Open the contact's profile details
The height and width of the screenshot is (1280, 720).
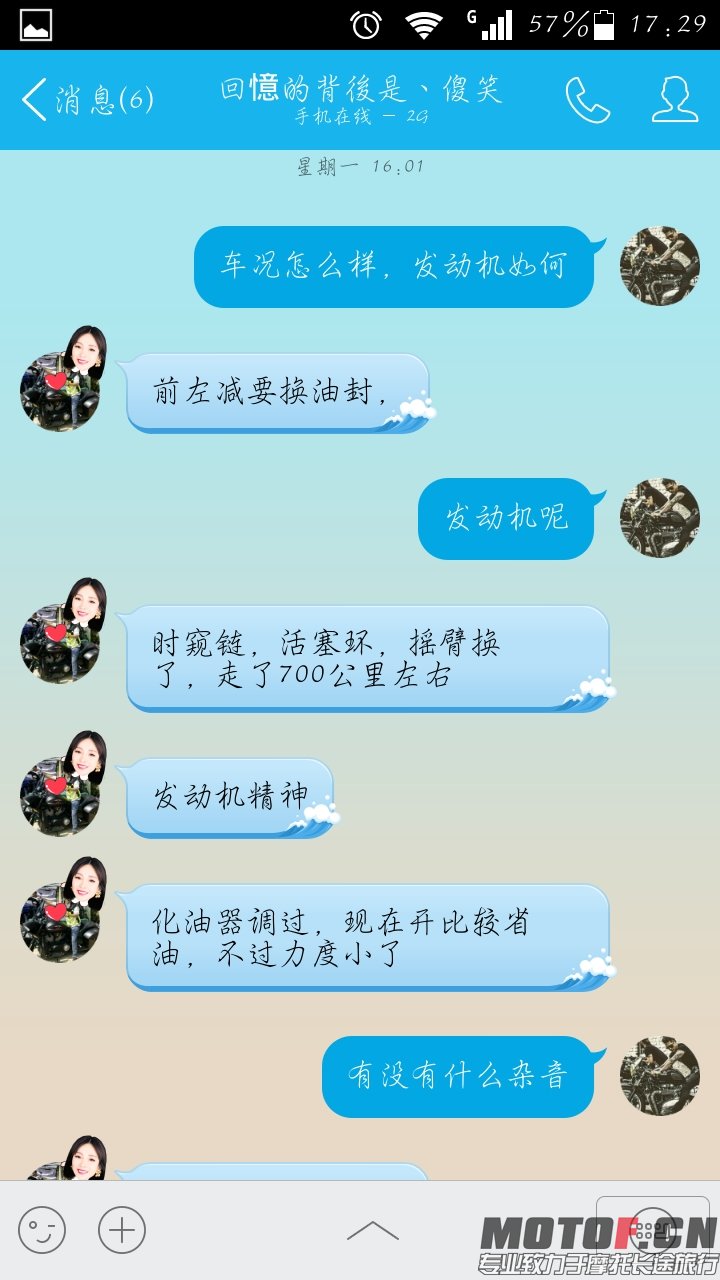click(x=675, y=100)
